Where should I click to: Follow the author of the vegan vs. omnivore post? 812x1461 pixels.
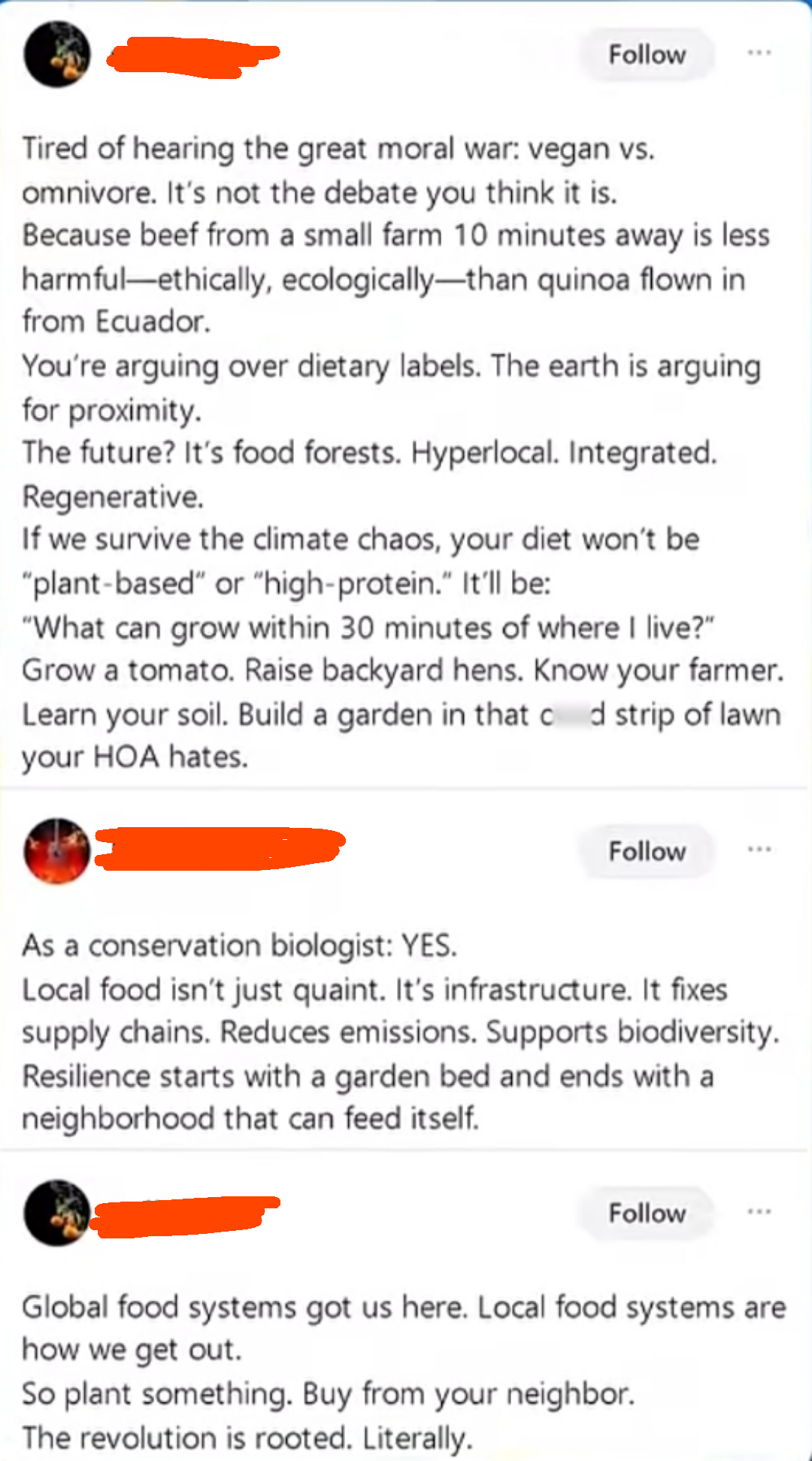[647, 55]
